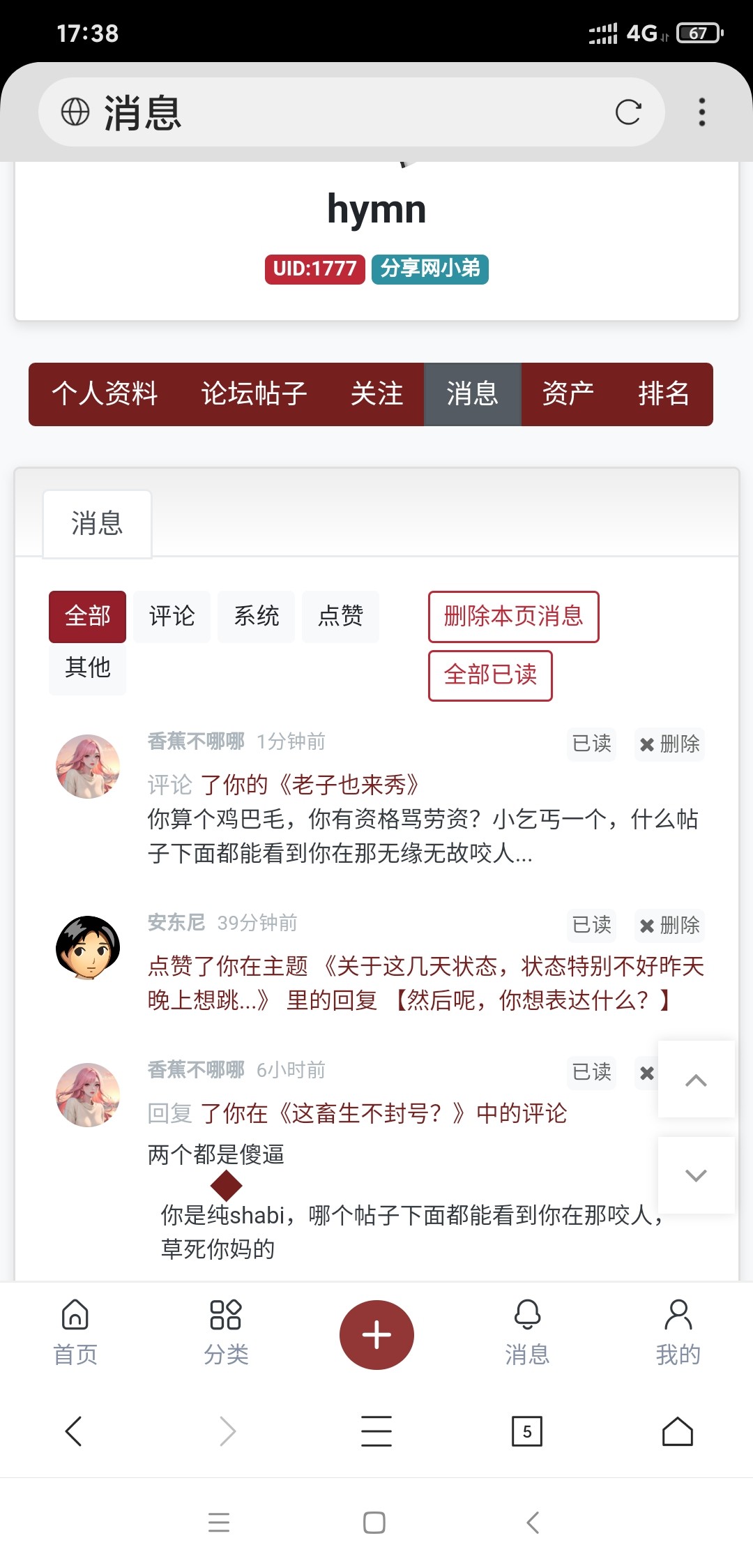This screenshot has height=1568, width=753.
Task: Open the browser three-dot overflow menu
Action: 701,112
